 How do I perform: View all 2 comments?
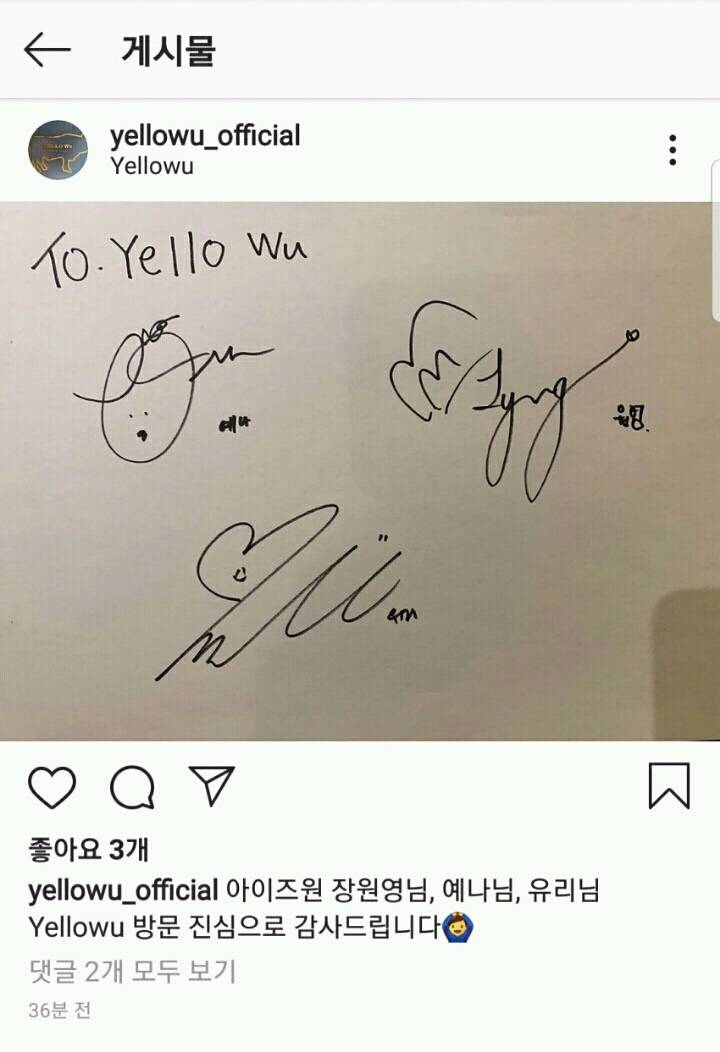click(132, 970)
